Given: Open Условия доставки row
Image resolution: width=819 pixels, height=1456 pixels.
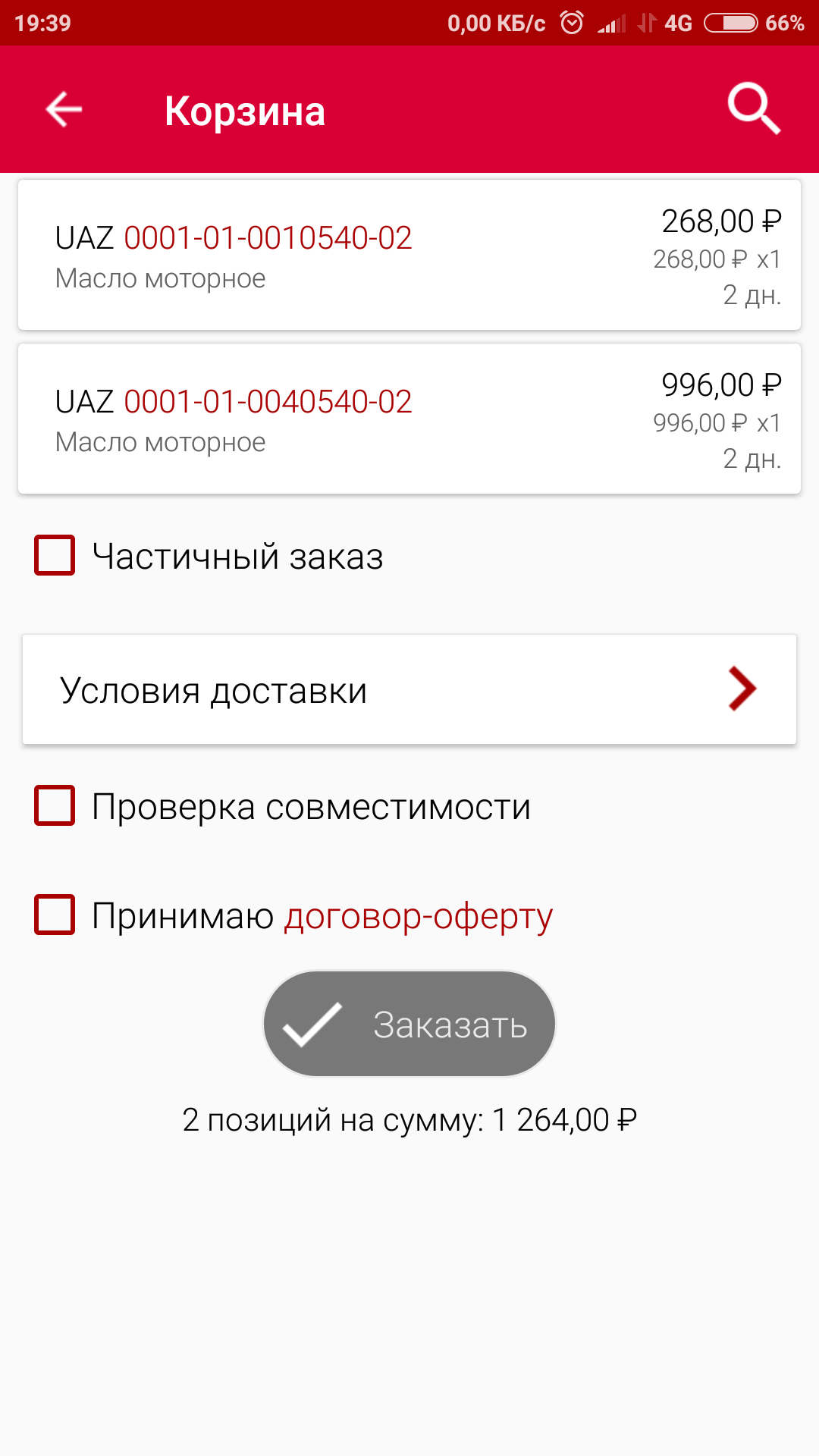Looking at the screenshot, I should (409, 689).
